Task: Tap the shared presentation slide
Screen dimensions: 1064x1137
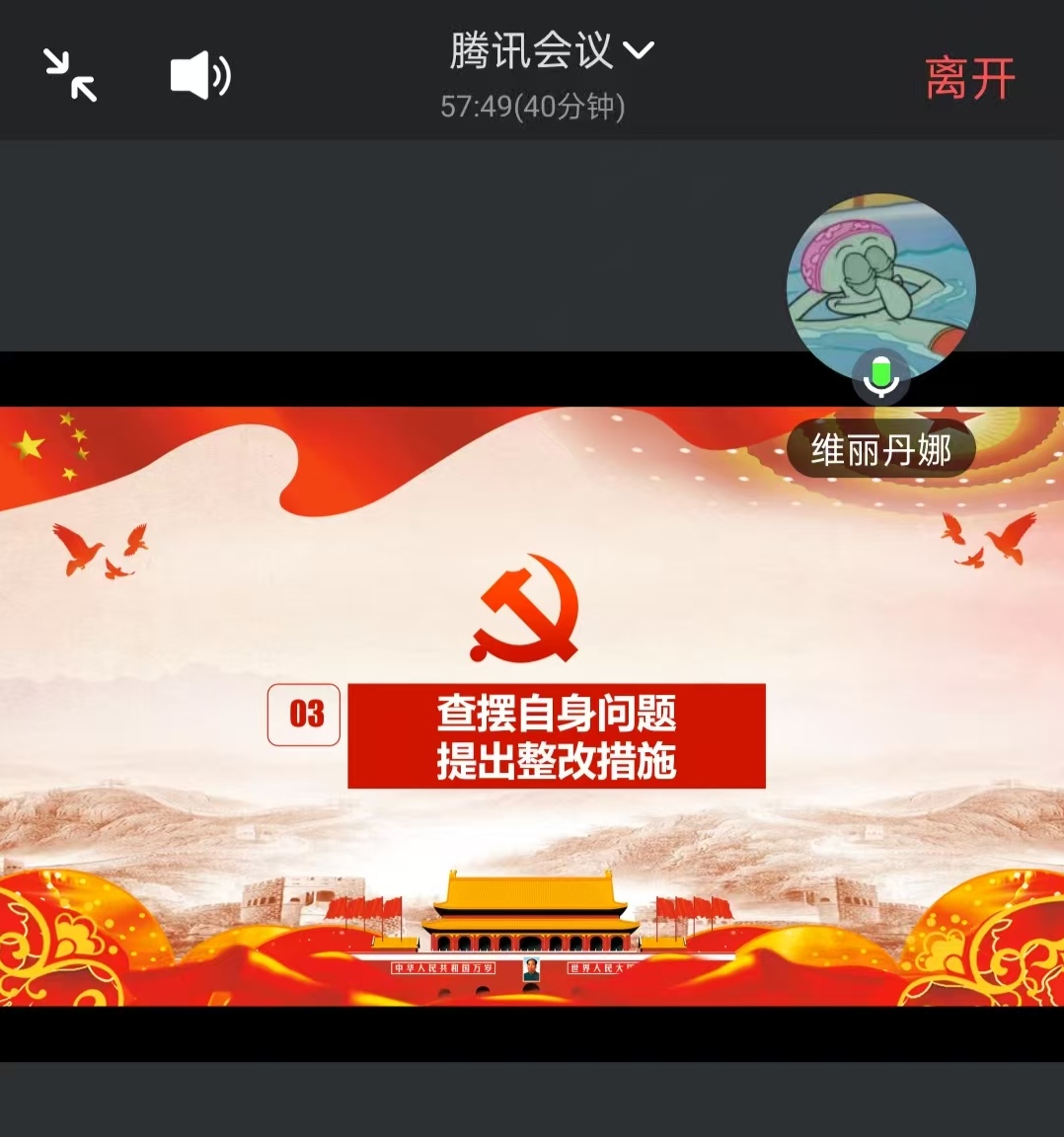Action: [x=531, y=706]
